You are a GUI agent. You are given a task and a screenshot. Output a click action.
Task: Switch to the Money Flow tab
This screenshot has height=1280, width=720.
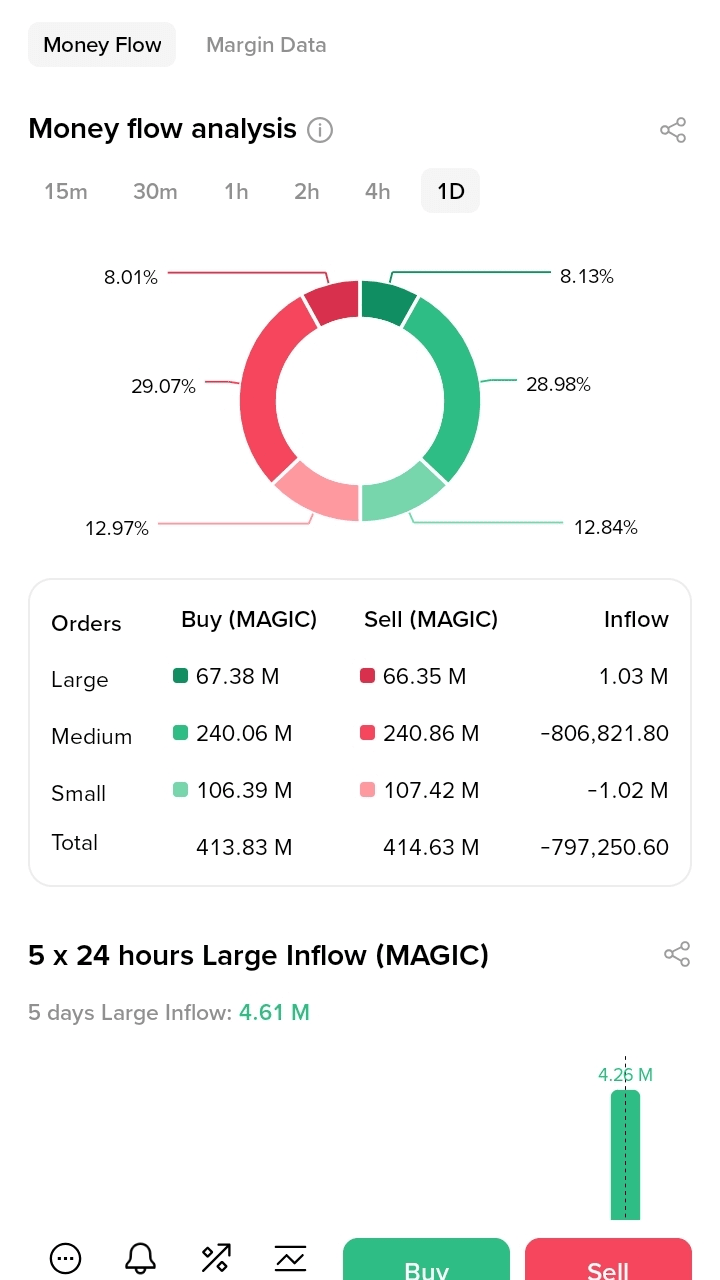tap(102, 45)
